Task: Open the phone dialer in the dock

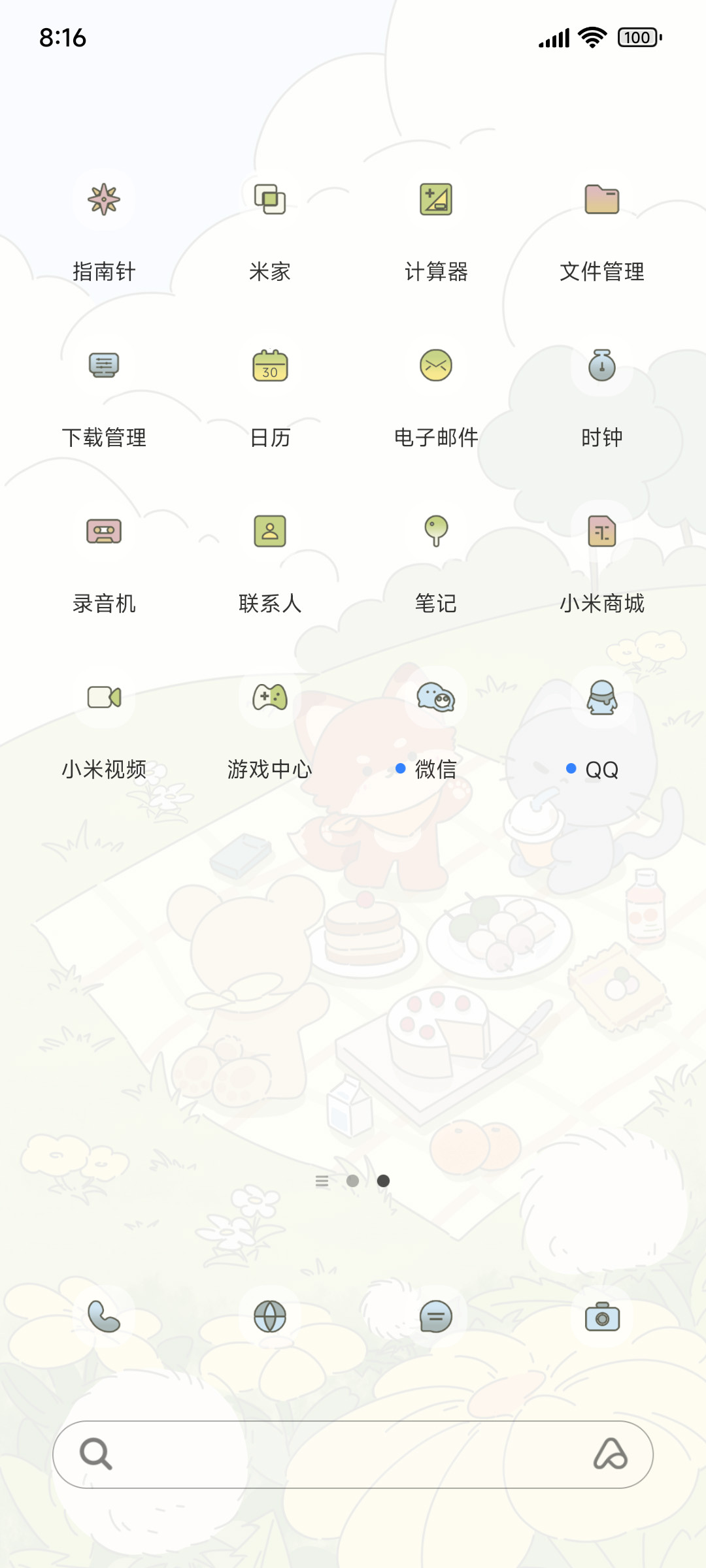Action: [104, 1316]
